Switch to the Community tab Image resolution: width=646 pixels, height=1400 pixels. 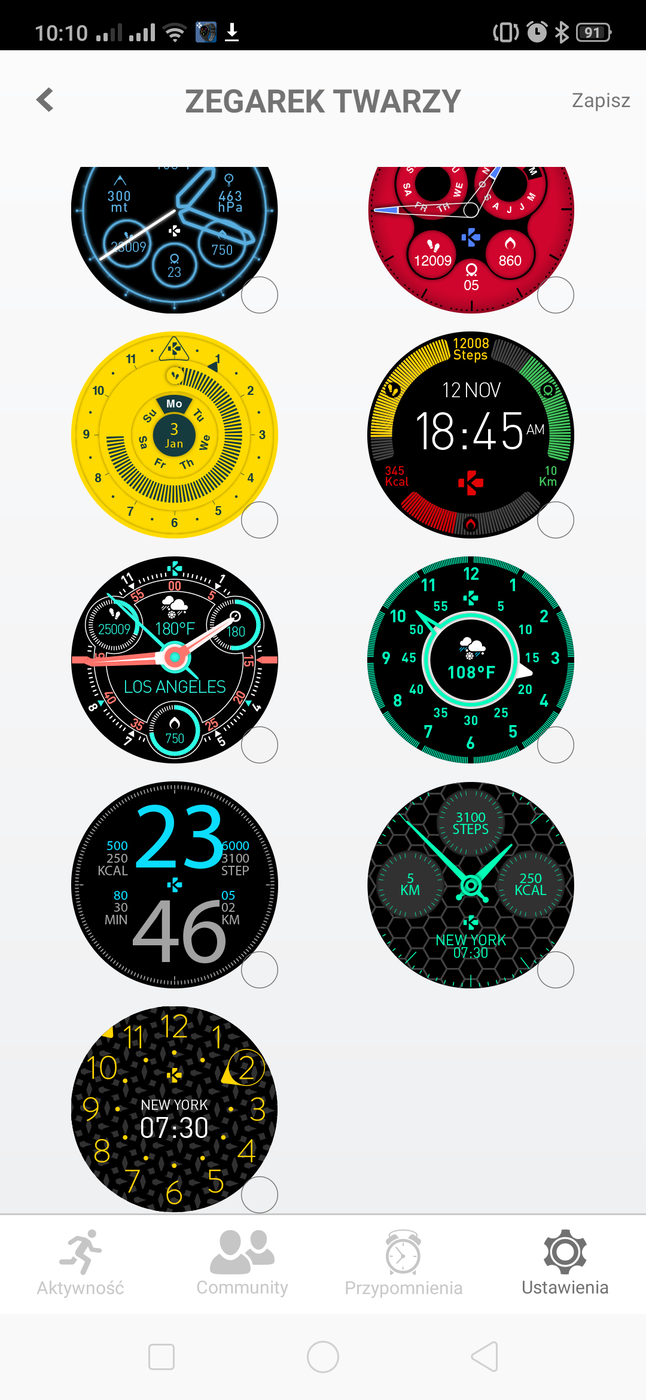point(242,1264)
